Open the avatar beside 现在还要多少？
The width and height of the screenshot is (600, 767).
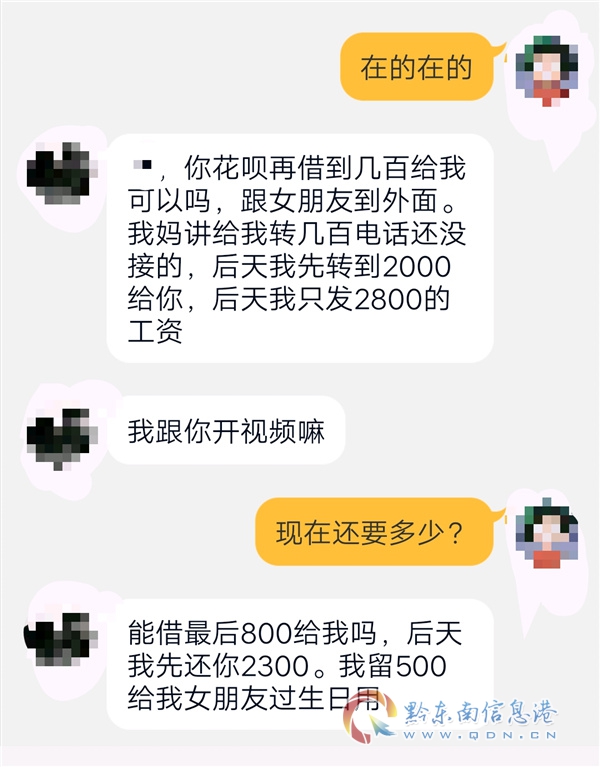click(547, 535)
